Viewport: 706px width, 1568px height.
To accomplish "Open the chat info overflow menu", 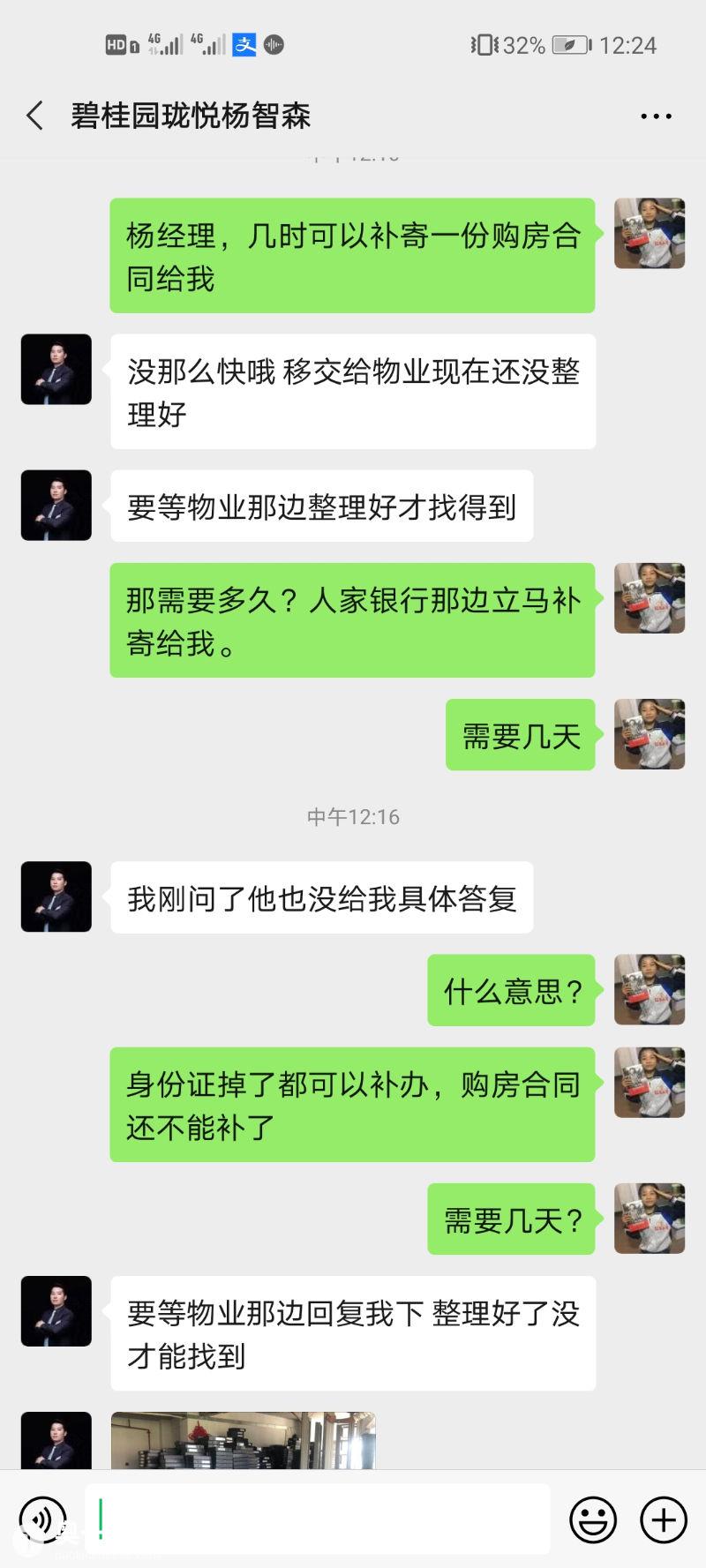I will click(656, 116).
